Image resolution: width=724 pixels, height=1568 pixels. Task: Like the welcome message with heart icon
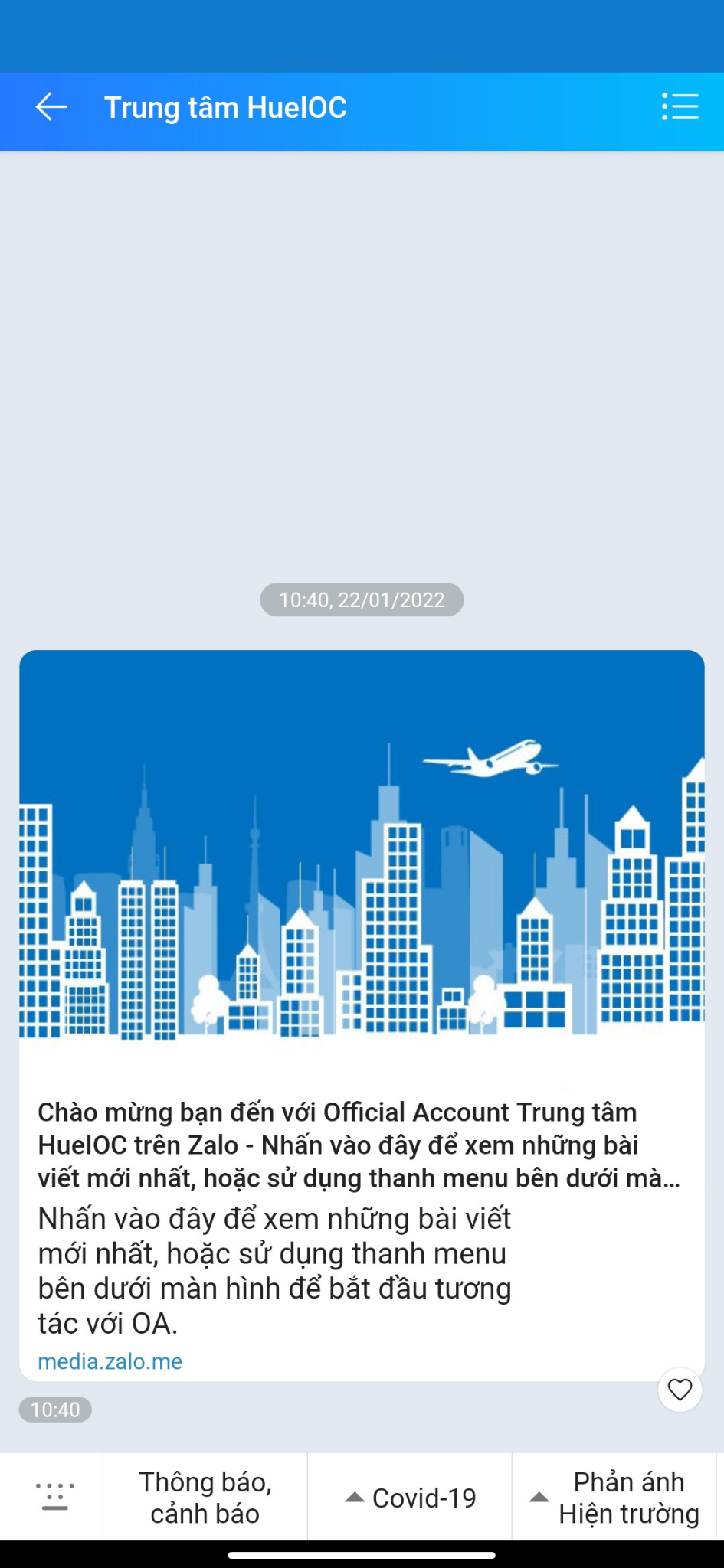(680, 1389)
